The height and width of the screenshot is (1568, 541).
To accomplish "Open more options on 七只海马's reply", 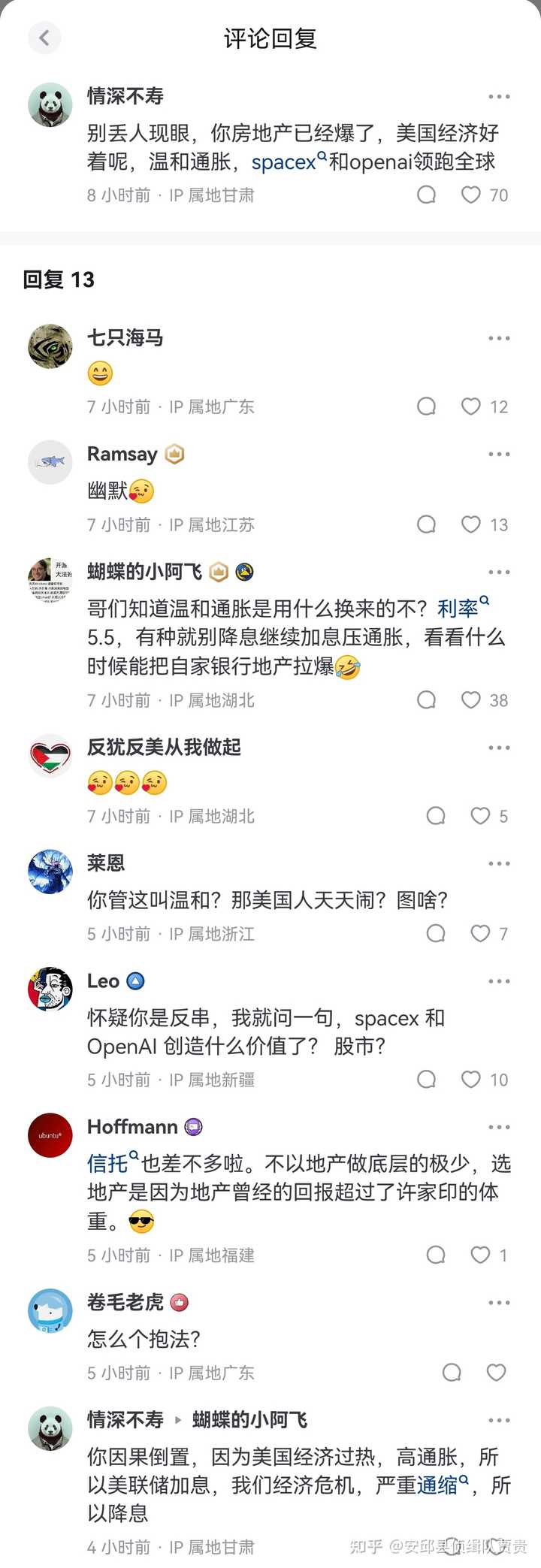I will tap(499, 339).
